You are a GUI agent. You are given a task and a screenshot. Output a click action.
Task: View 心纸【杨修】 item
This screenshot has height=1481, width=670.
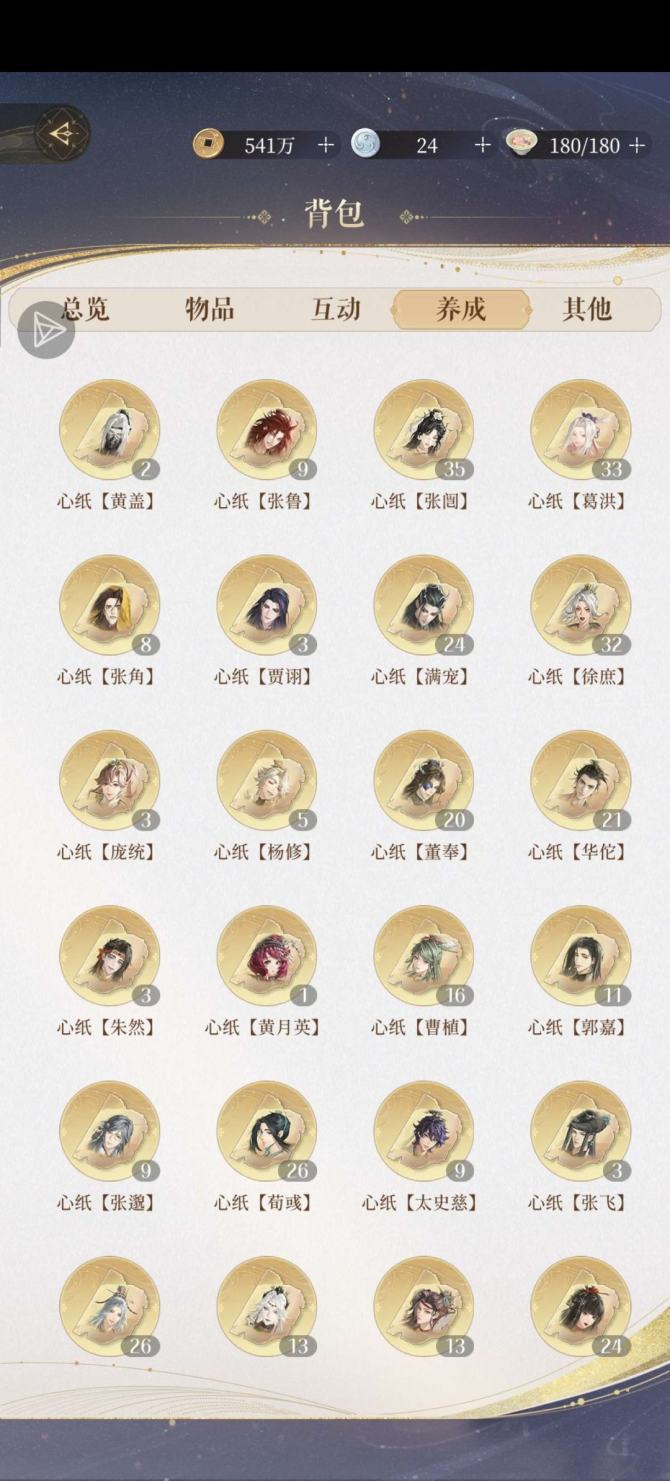tap(266, 780)
